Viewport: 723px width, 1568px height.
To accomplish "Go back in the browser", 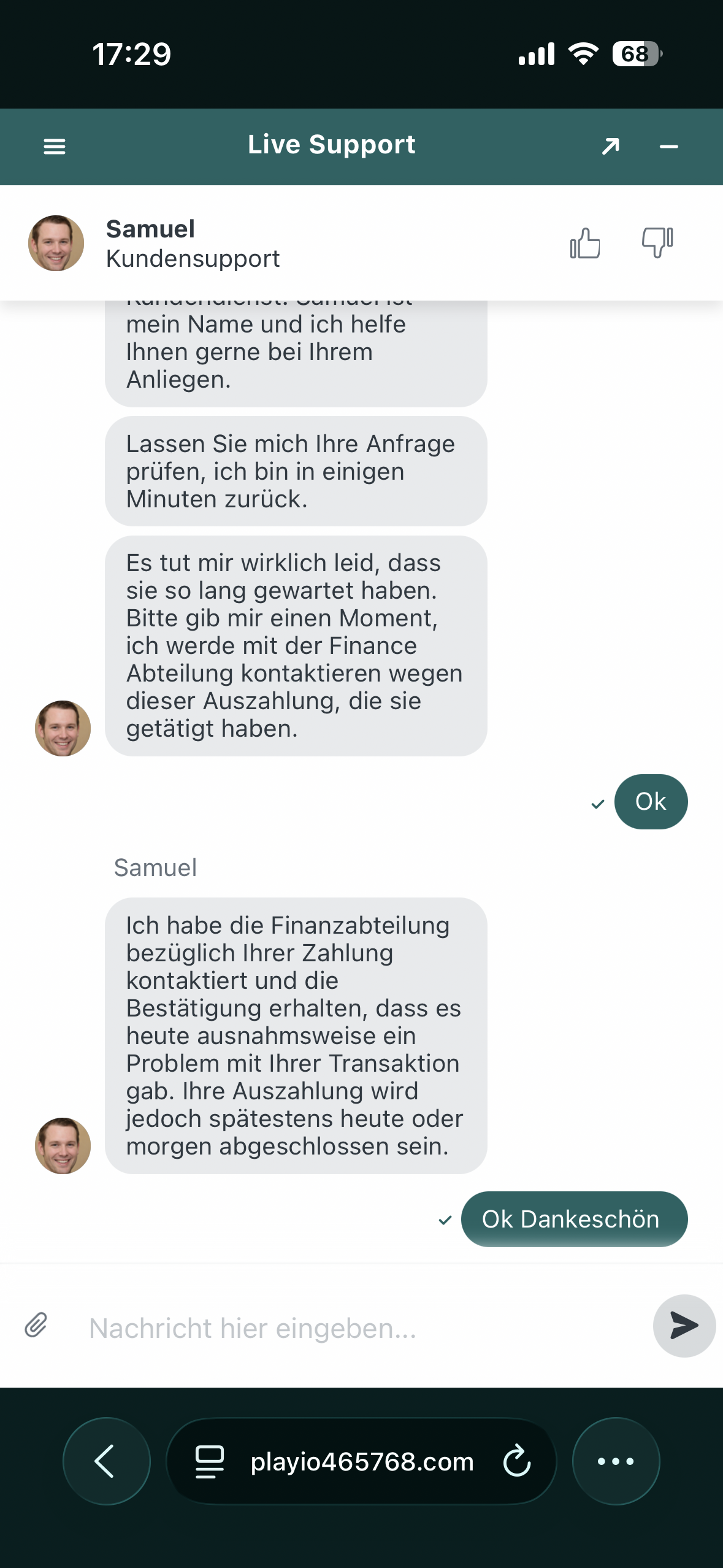I will click(106, 1461).
